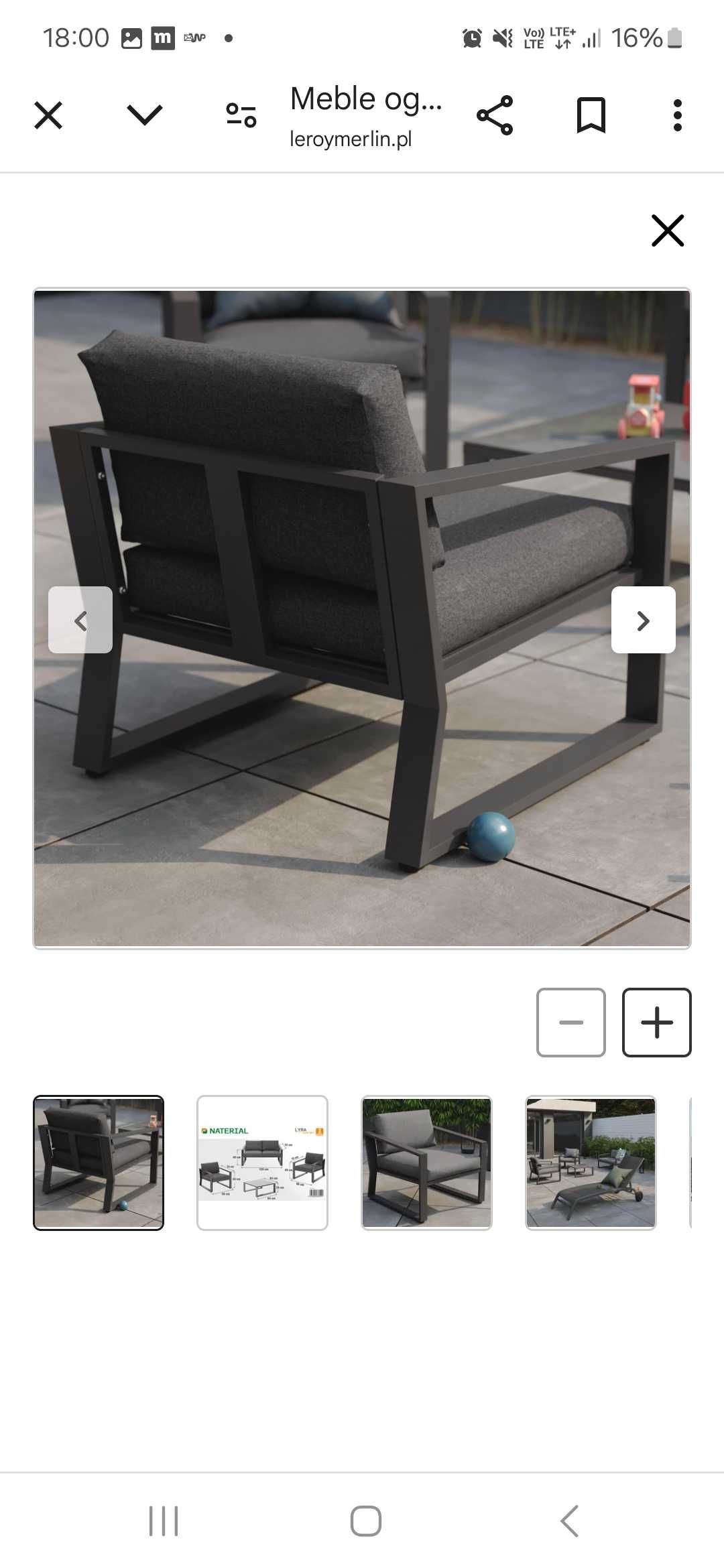The image size is (724, 1568).
Task: Zoom in with the plus button
Action: (x=657, y=1023)
